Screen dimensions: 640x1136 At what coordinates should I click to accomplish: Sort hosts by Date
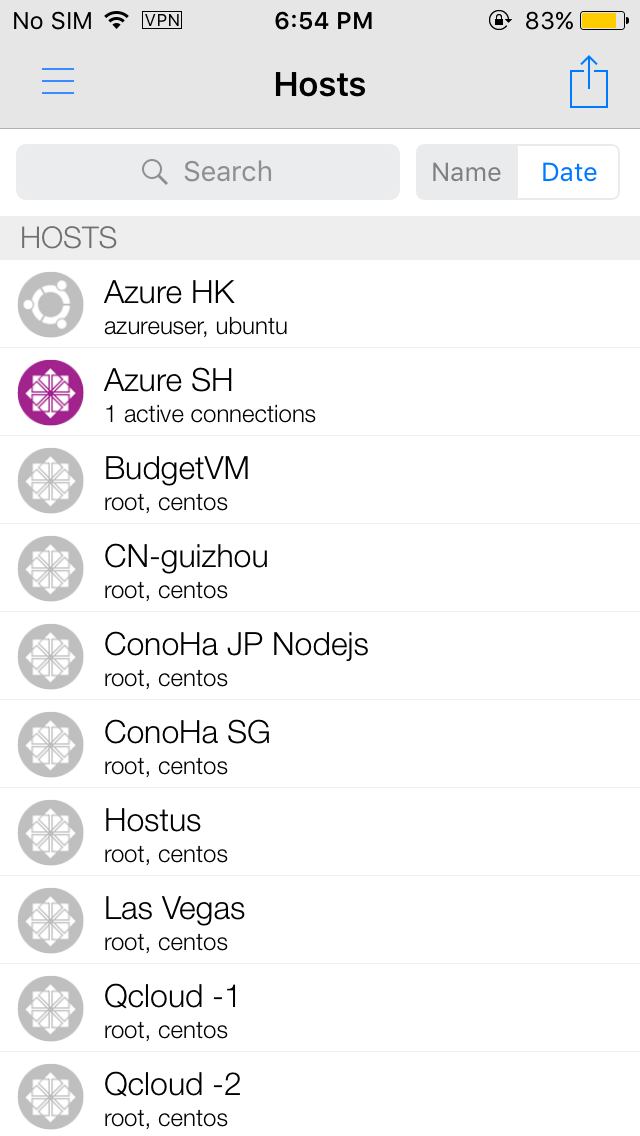click(x=569, y=172)
